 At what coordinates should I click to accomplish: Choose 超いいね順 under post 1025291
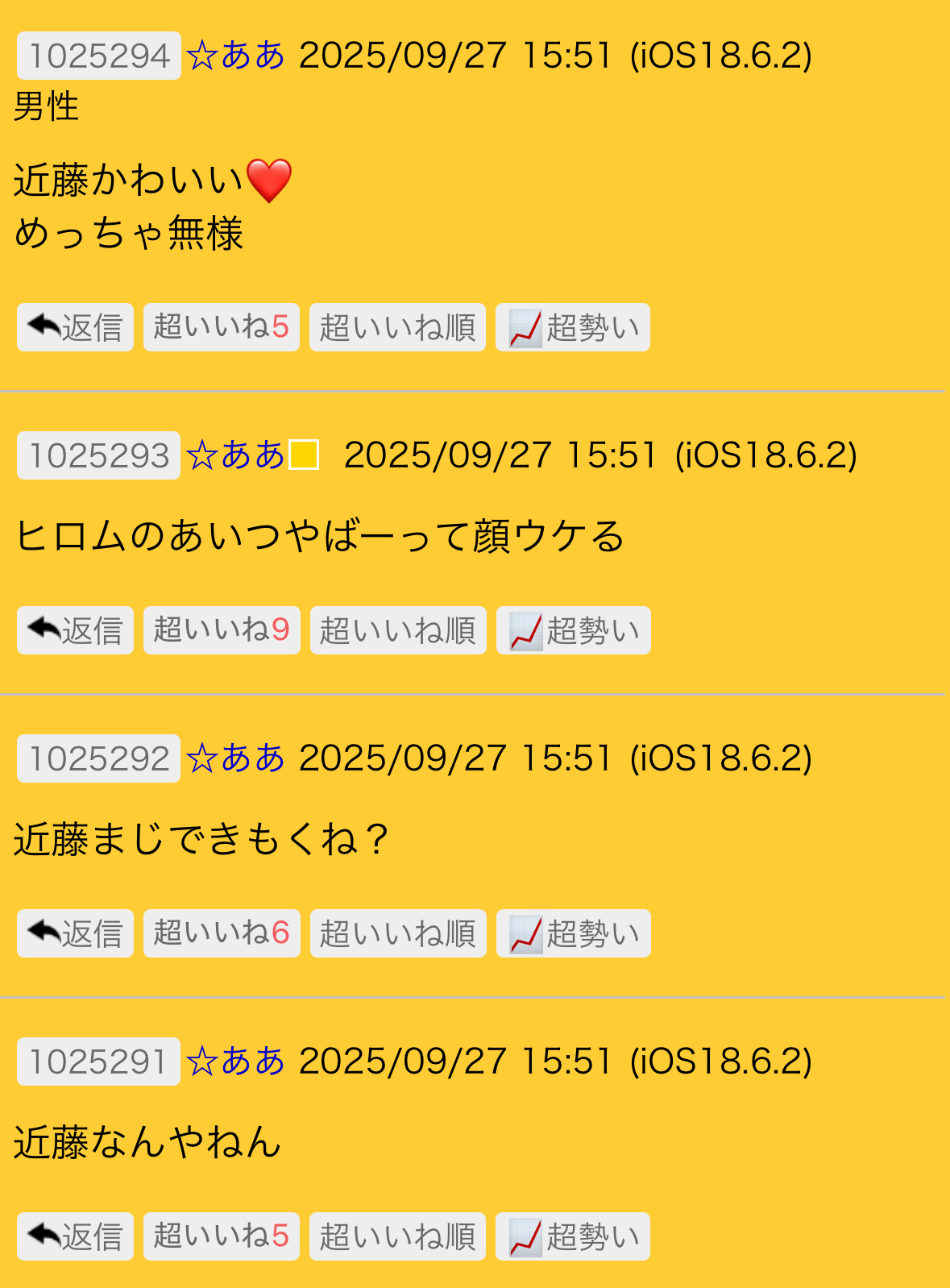(x=397, y=1236)
